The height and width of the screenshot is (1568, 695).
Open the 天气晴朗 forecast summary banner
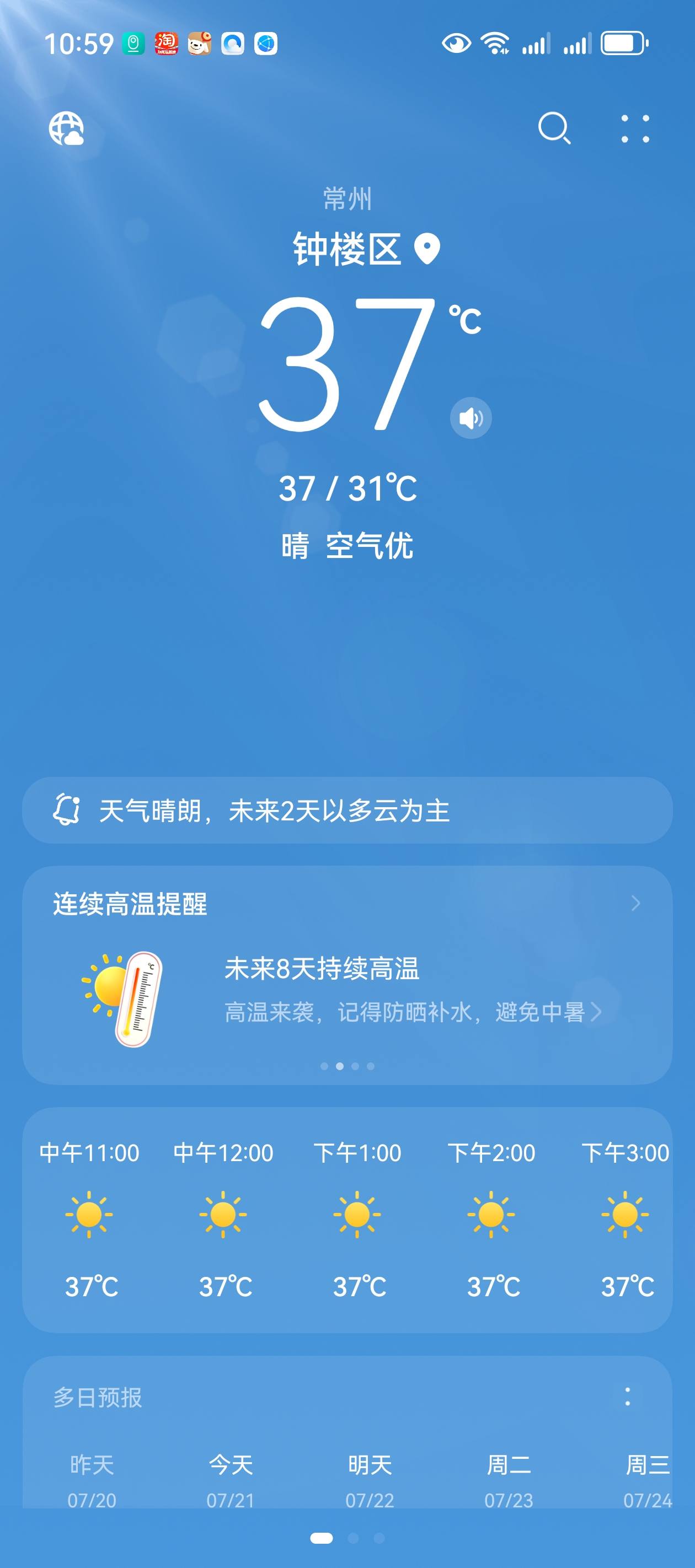[347, 810]
